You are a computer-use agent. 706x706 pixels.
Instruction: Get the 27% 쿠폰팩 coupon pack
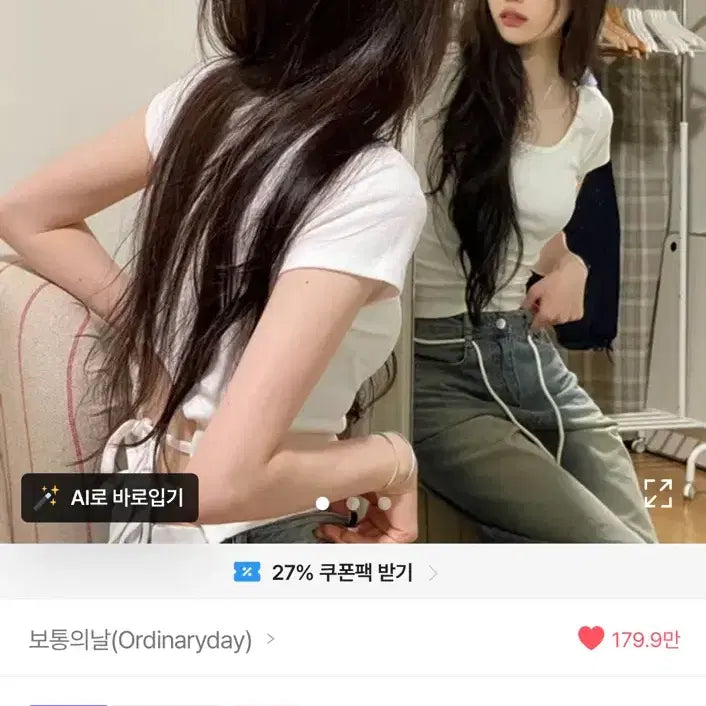(x=338, y=573)
